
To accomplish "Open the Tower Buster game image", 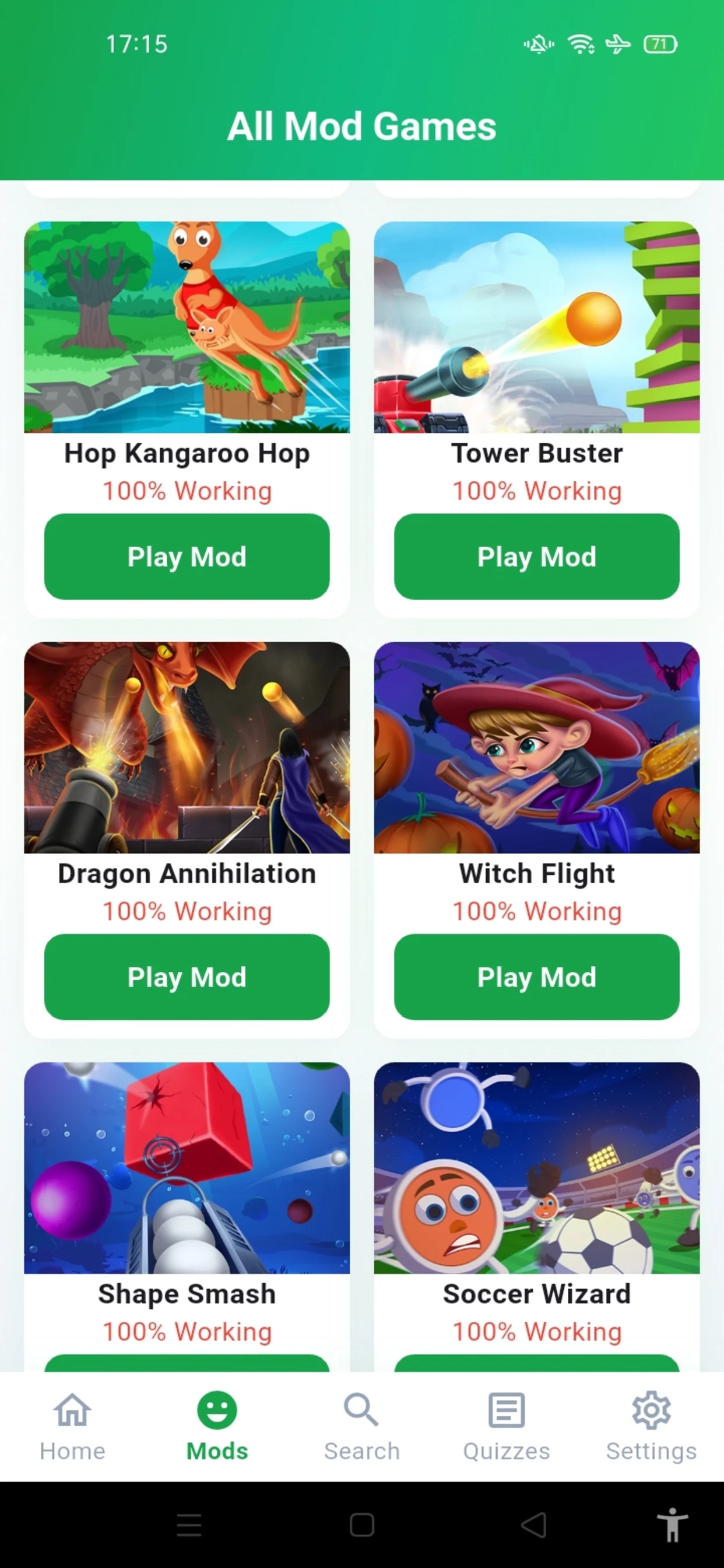I will pyautogui.click(x=537, y=327).
